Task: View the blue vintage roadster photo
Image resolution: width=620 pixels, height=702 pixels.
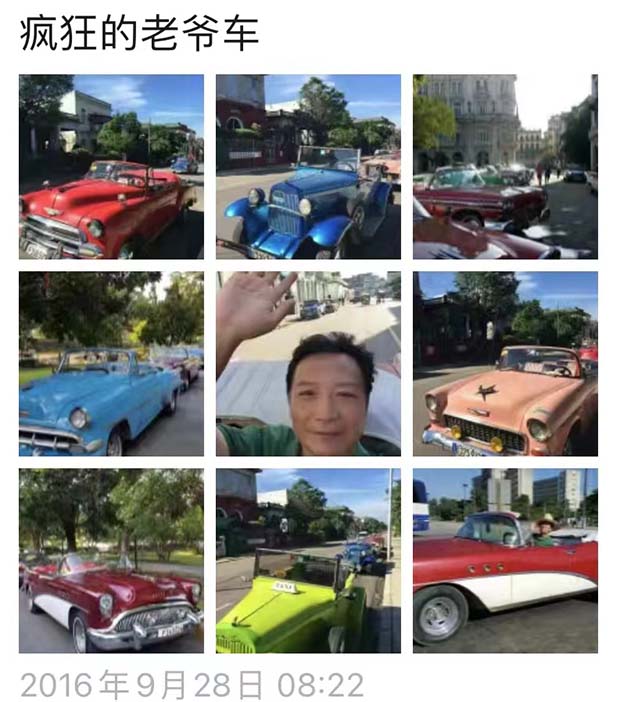Action: click(308, 167)
